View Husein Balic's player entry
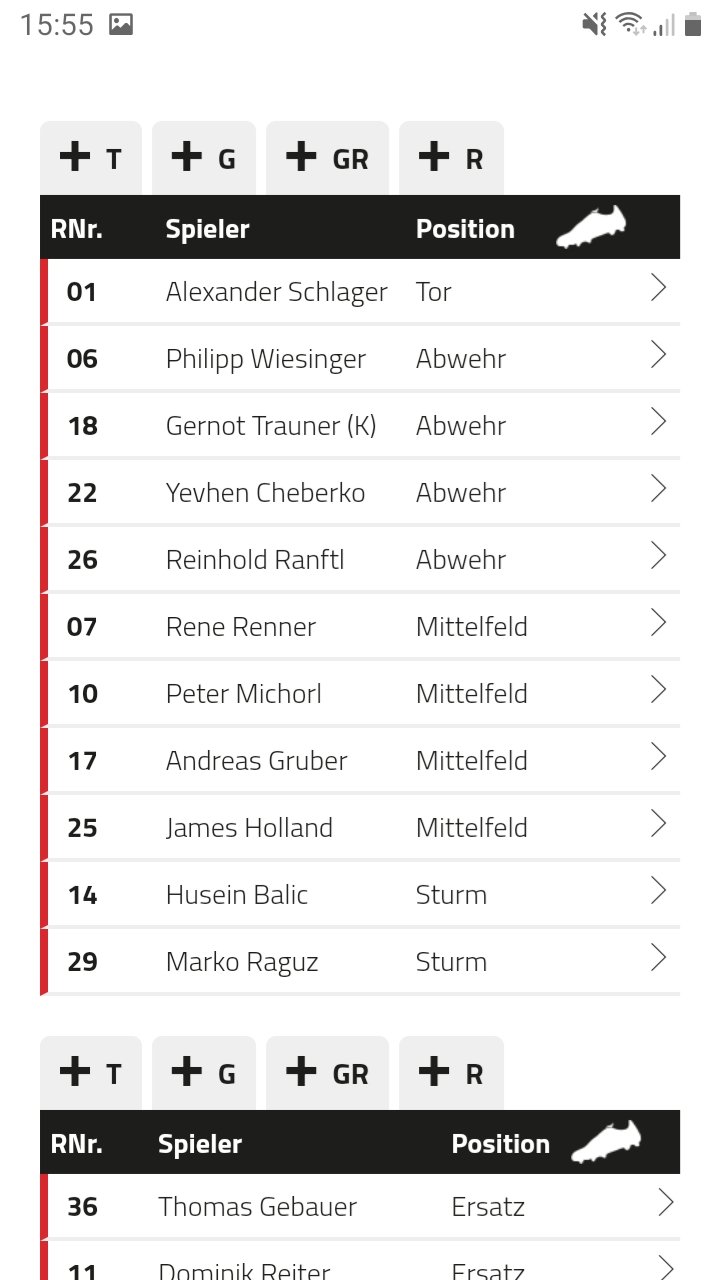This screenshot has width=720, height=1280. pos(360,894)
